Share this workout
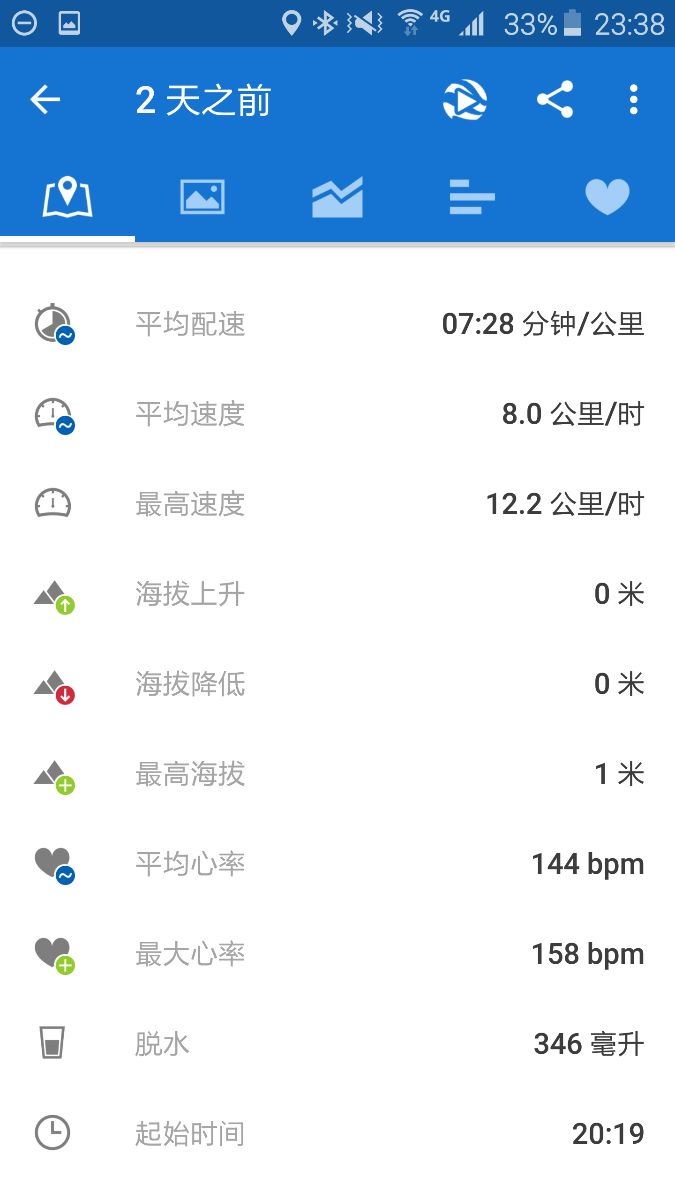This screenshot has width=675, height=1200. tap(555, 100)
